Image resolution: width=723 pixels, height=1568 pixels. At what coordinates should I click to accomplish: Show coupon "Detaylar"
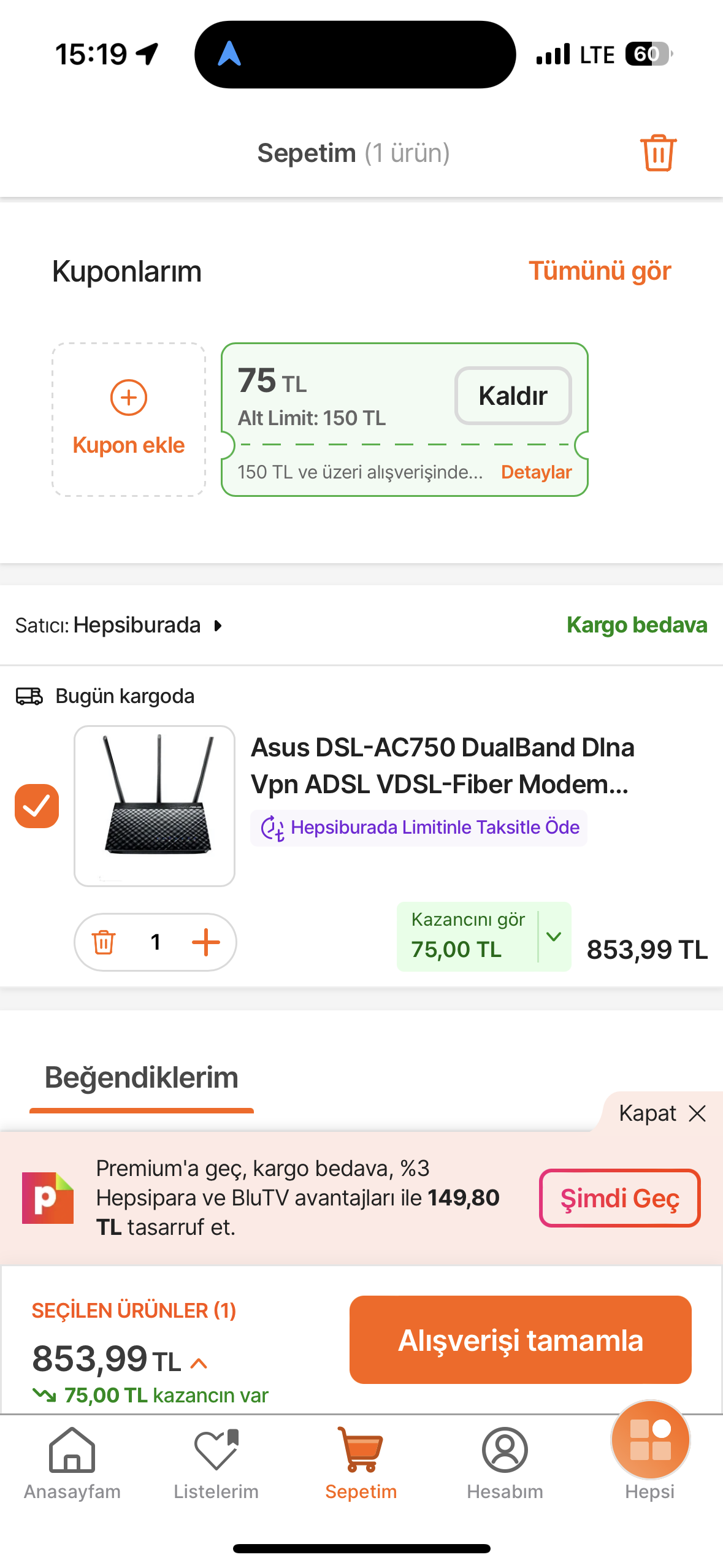click(x=536, y=472)
